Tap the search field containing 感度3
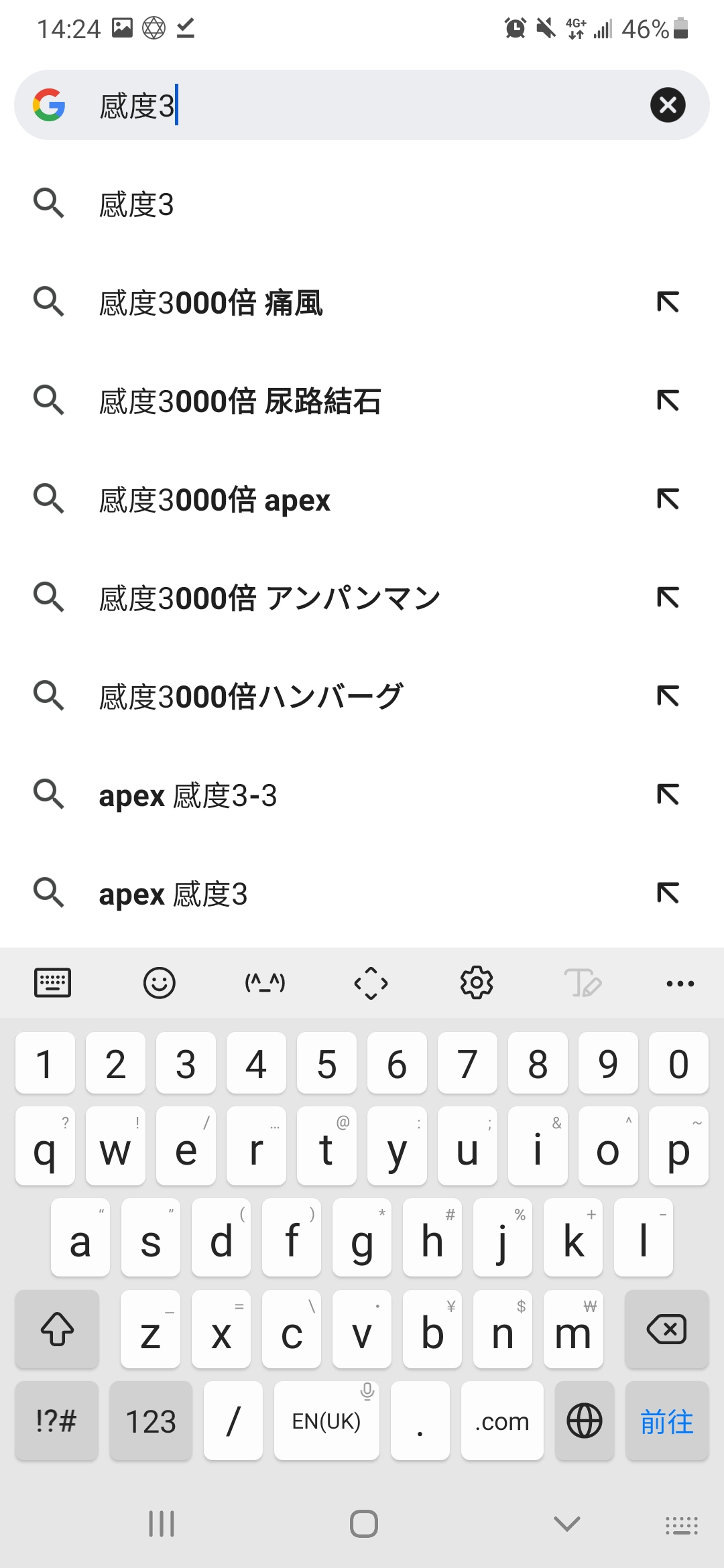Image resolution: width=724 pixels, height=1568 pixels. coord(362,105)
